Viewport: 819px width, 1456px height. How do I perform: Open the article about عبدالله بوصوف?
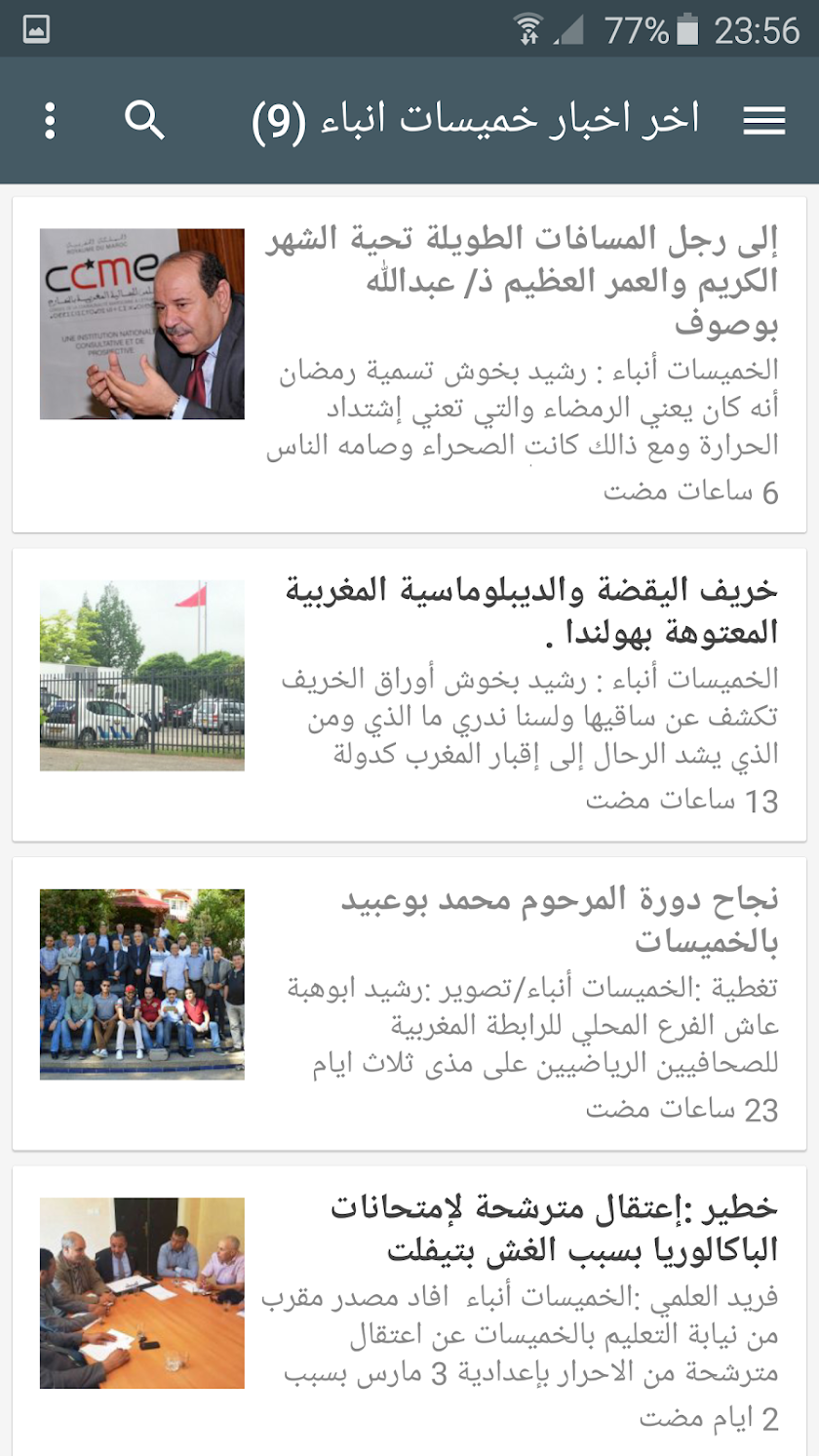point(521,281)
